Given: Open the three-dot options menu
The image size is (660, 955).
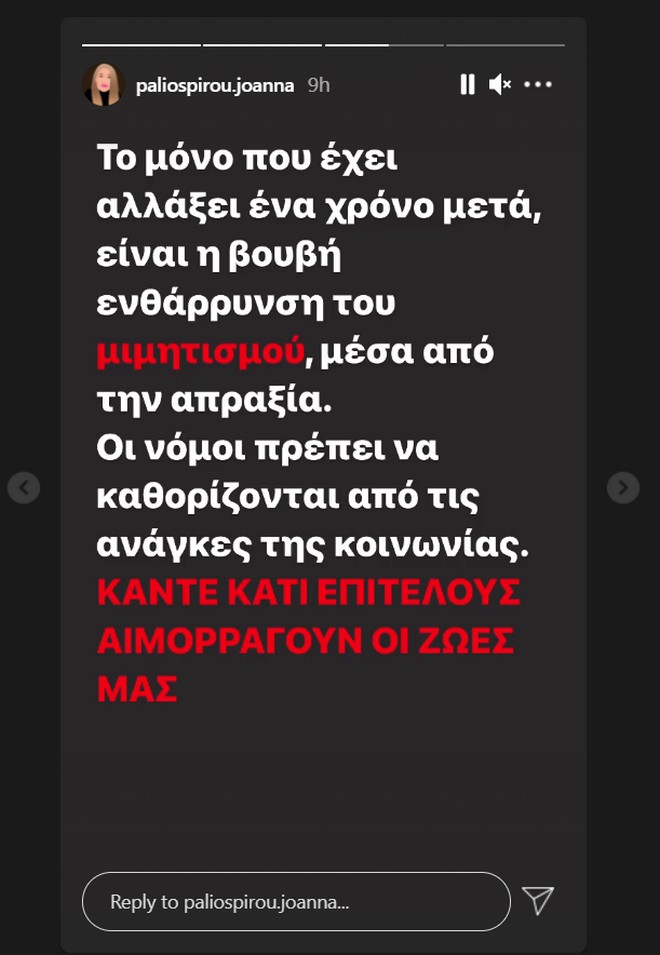Looking at the screenshot, I should 538,85.
